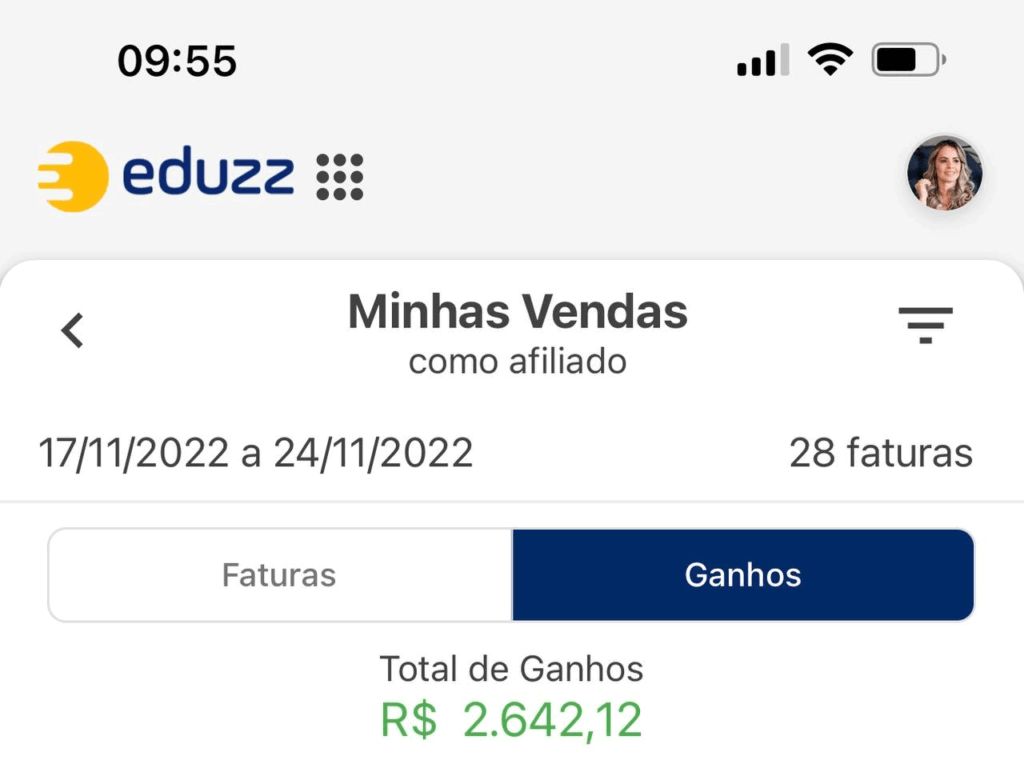The width and height of the screenshot is (1024, 772).
Task: Open the Eduzz apps grid
Action: 340,177
